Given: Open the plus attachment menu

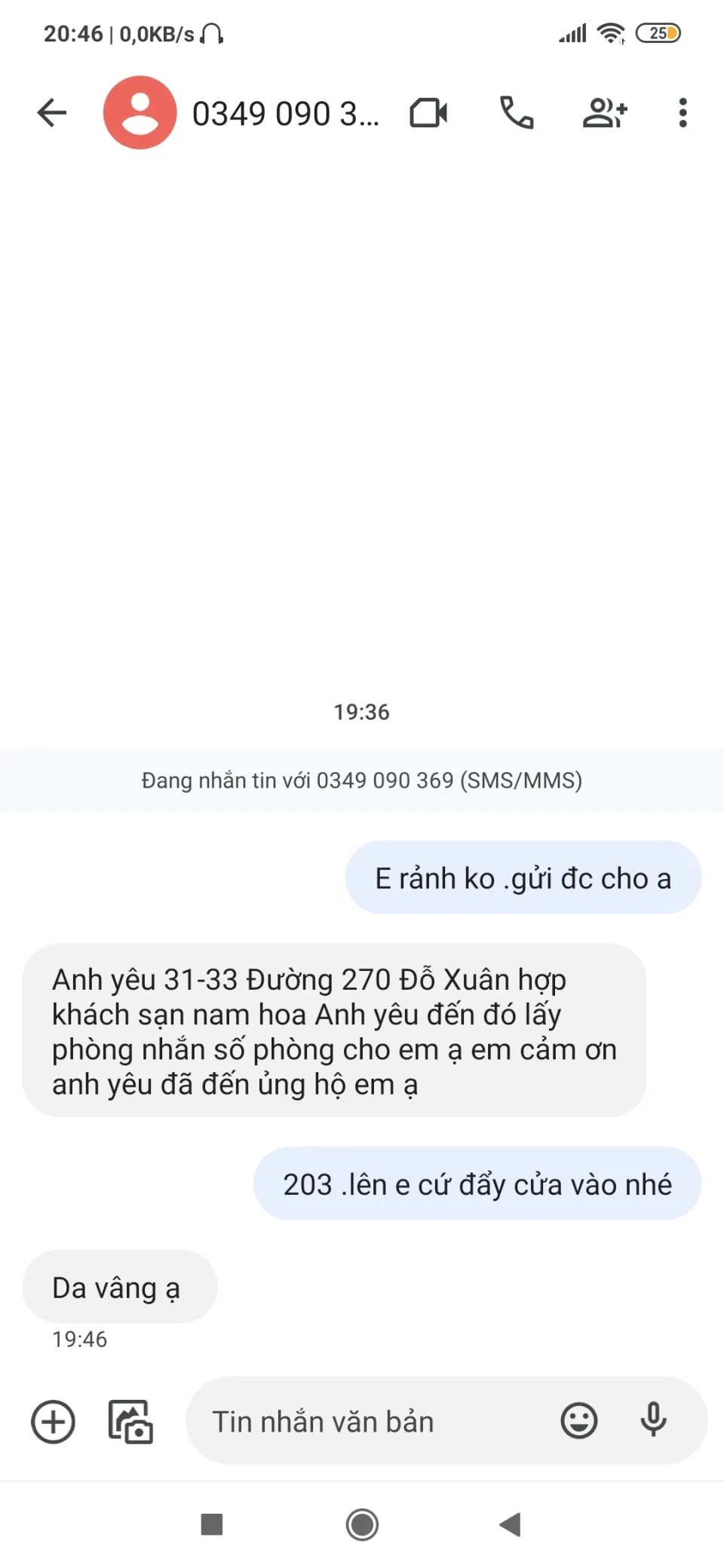Looking at the screenshot, I should pyautogui.click(x=53, y=1422).
